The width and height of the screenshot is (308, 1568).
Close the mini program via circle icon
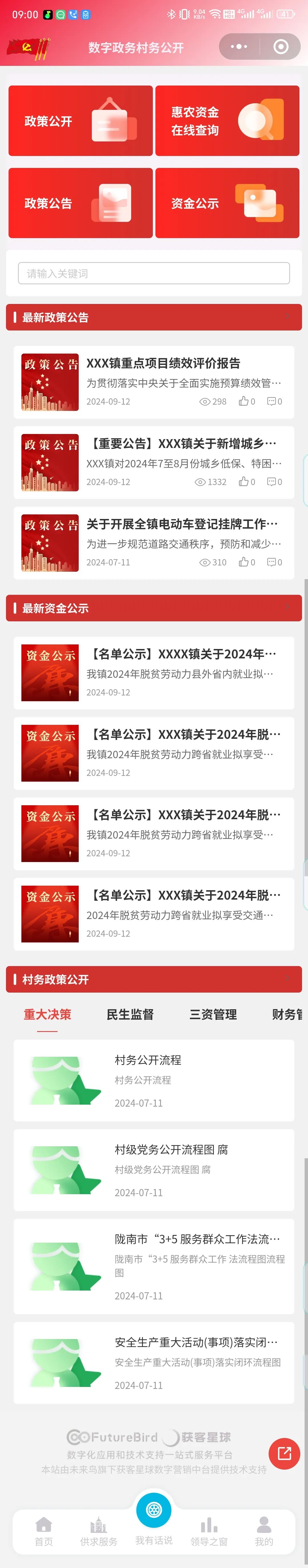click(281, 47)
